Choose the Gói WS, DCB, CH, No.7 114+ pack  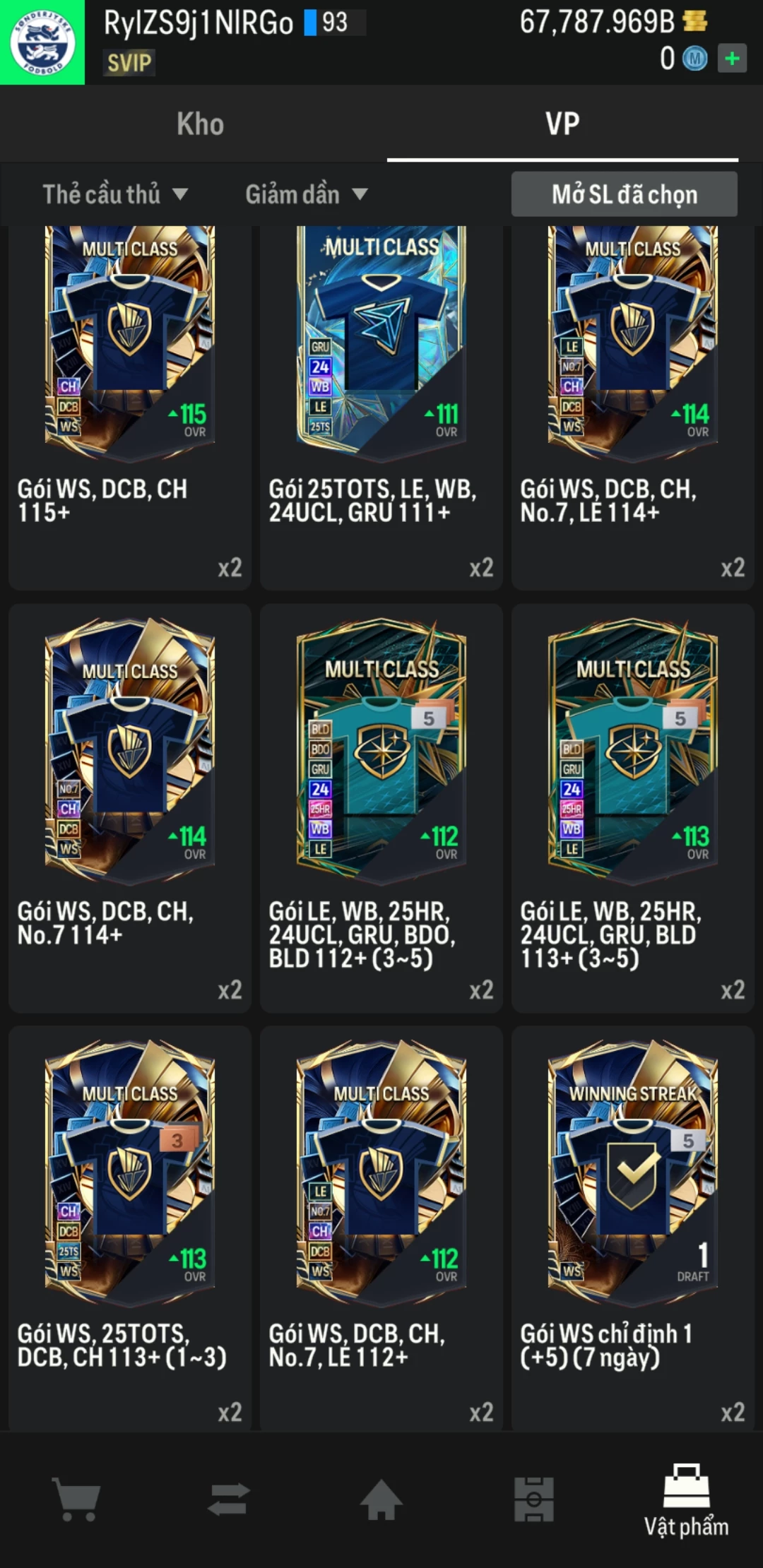130,805
